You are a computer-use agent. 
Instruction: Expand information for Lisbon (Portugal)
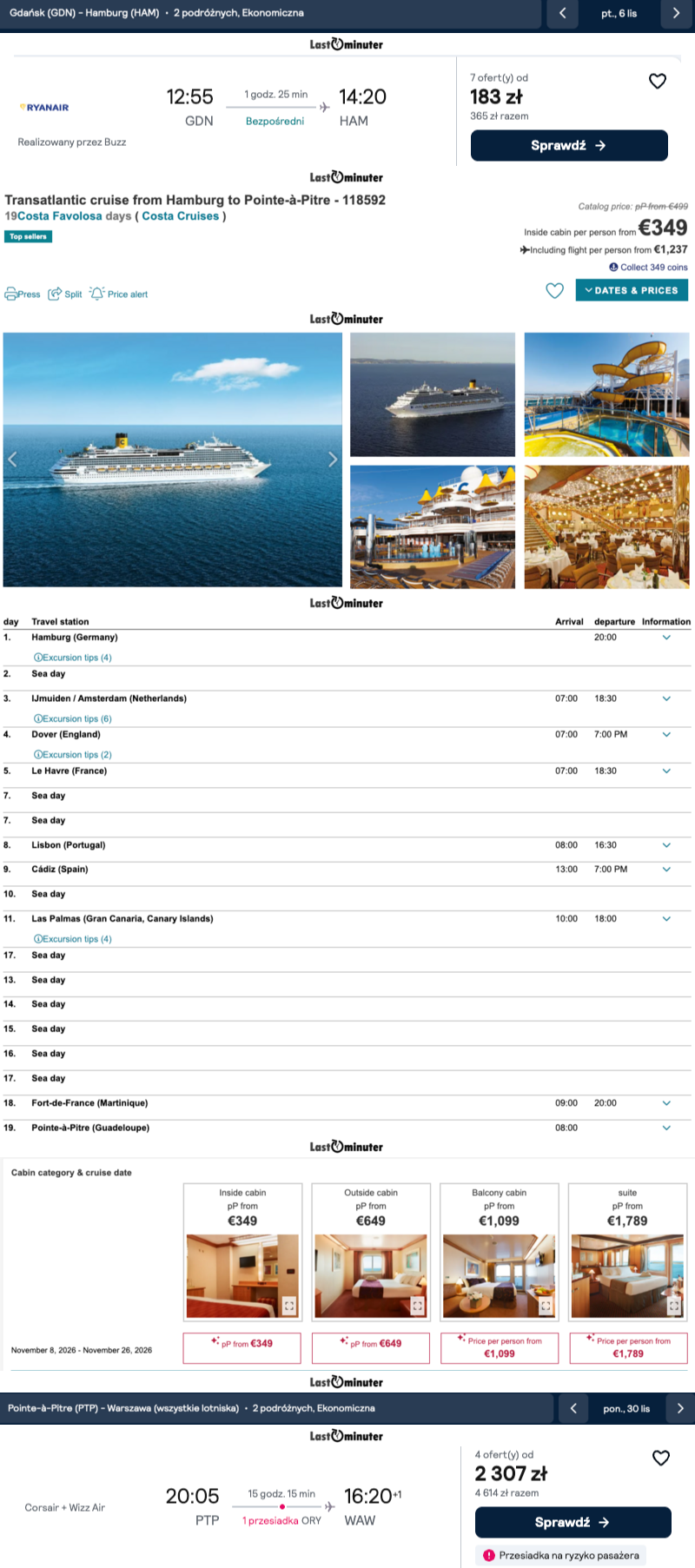pyautogui.click(x=666, y=844)
